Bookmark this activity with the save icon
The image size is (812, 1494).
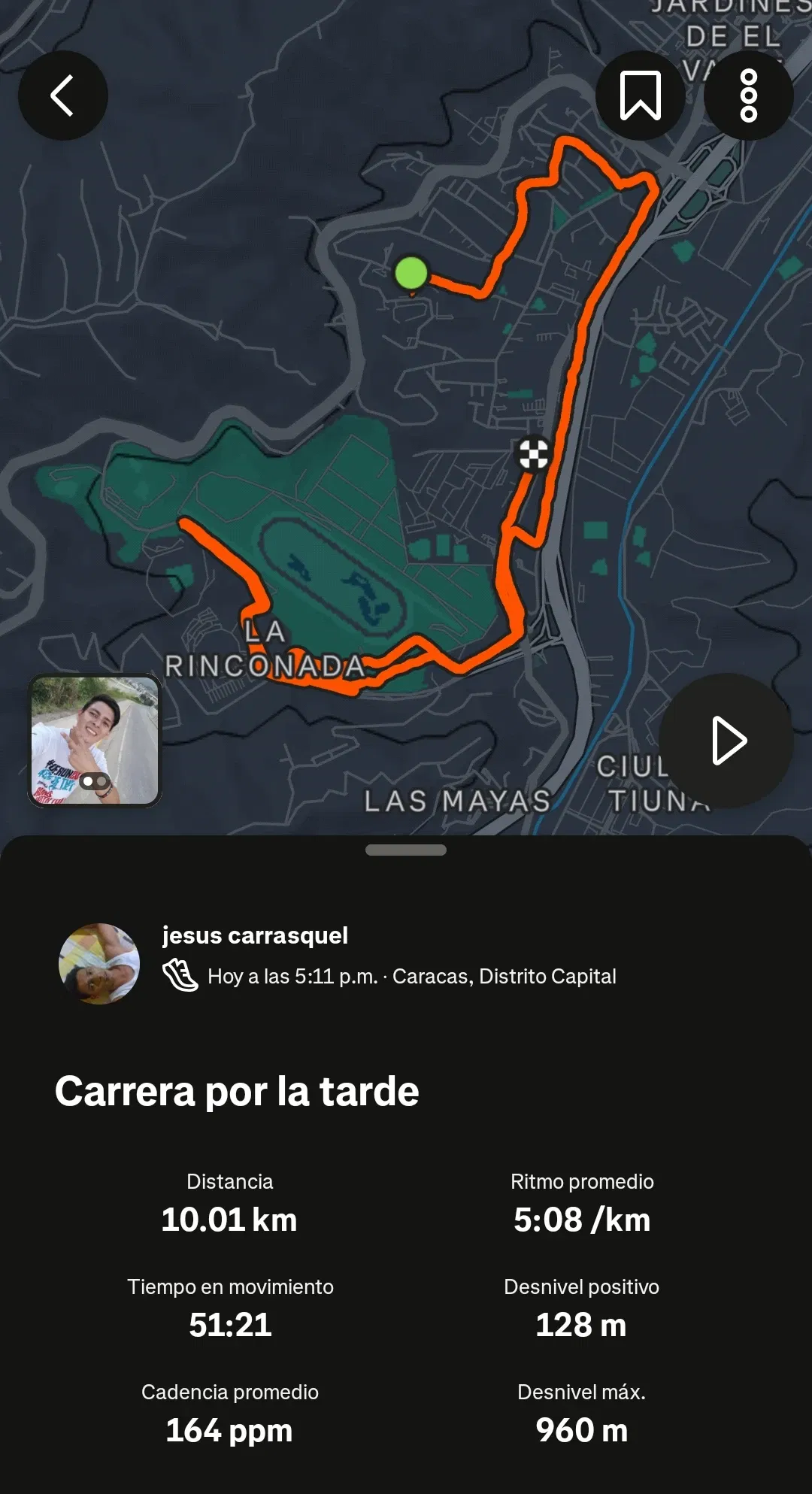pyautogui.click(x=641, y=95)
